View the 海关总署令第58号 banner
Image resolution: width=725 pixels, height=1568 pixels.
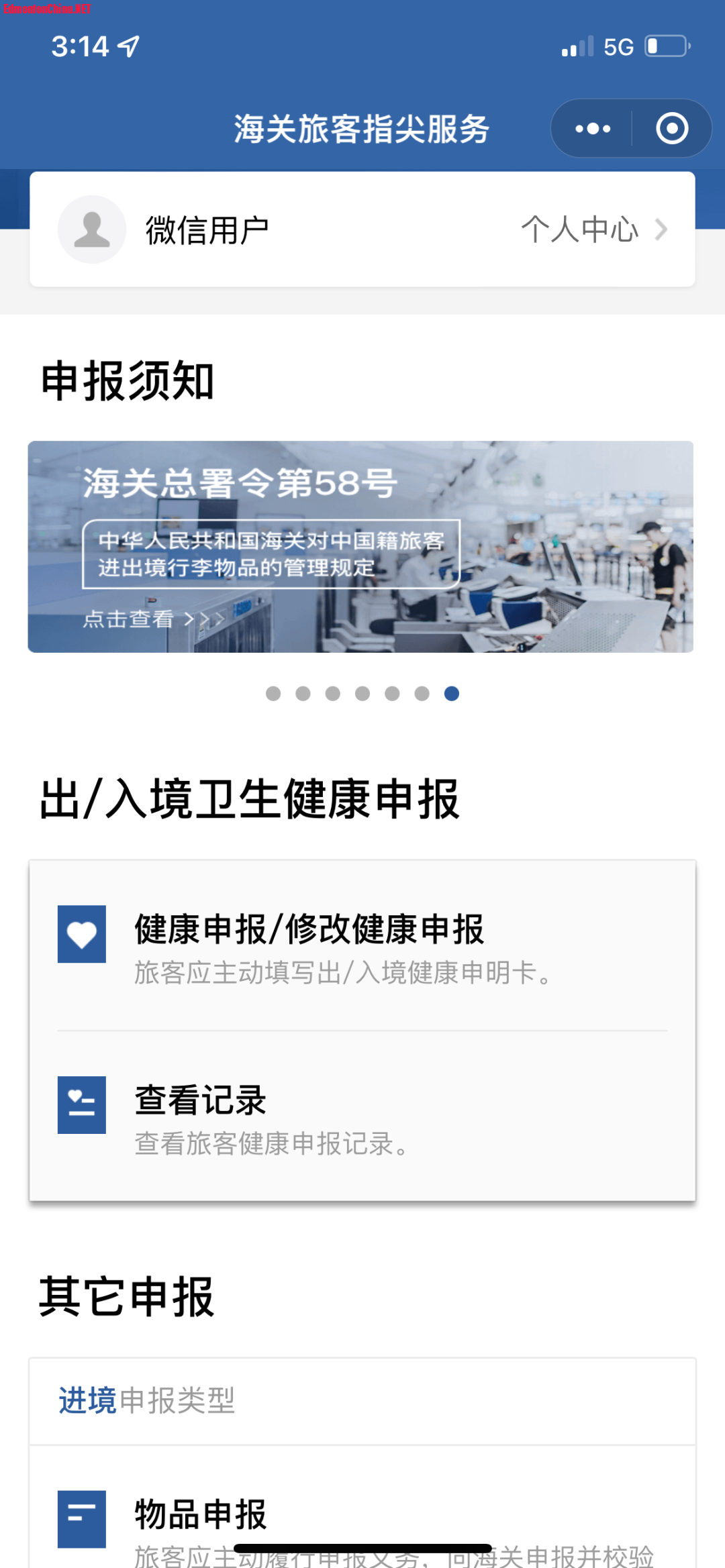click(360, 547)
